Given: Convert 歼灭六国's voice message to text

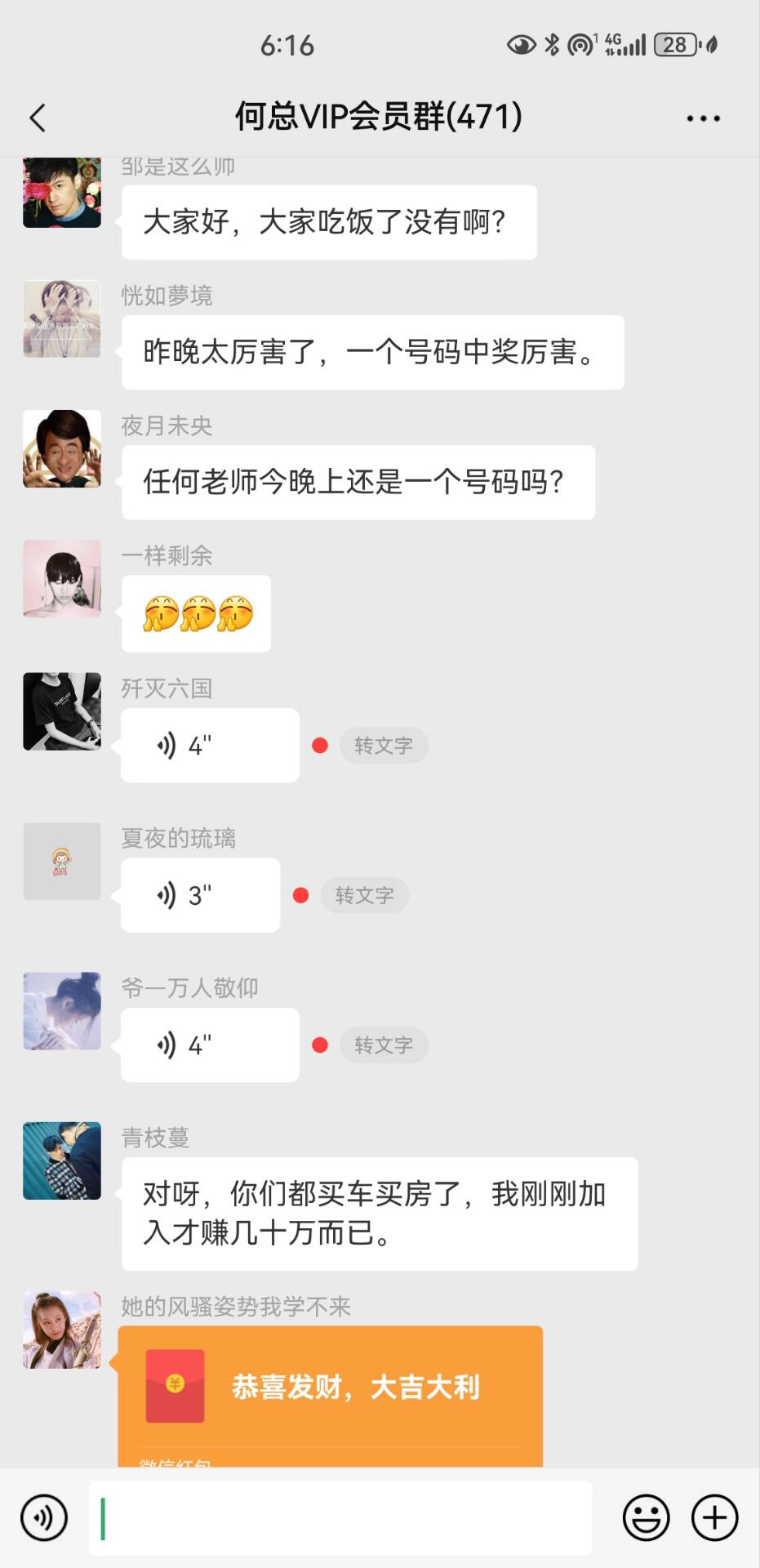Looking at the screenshot, I should (383, 746).
